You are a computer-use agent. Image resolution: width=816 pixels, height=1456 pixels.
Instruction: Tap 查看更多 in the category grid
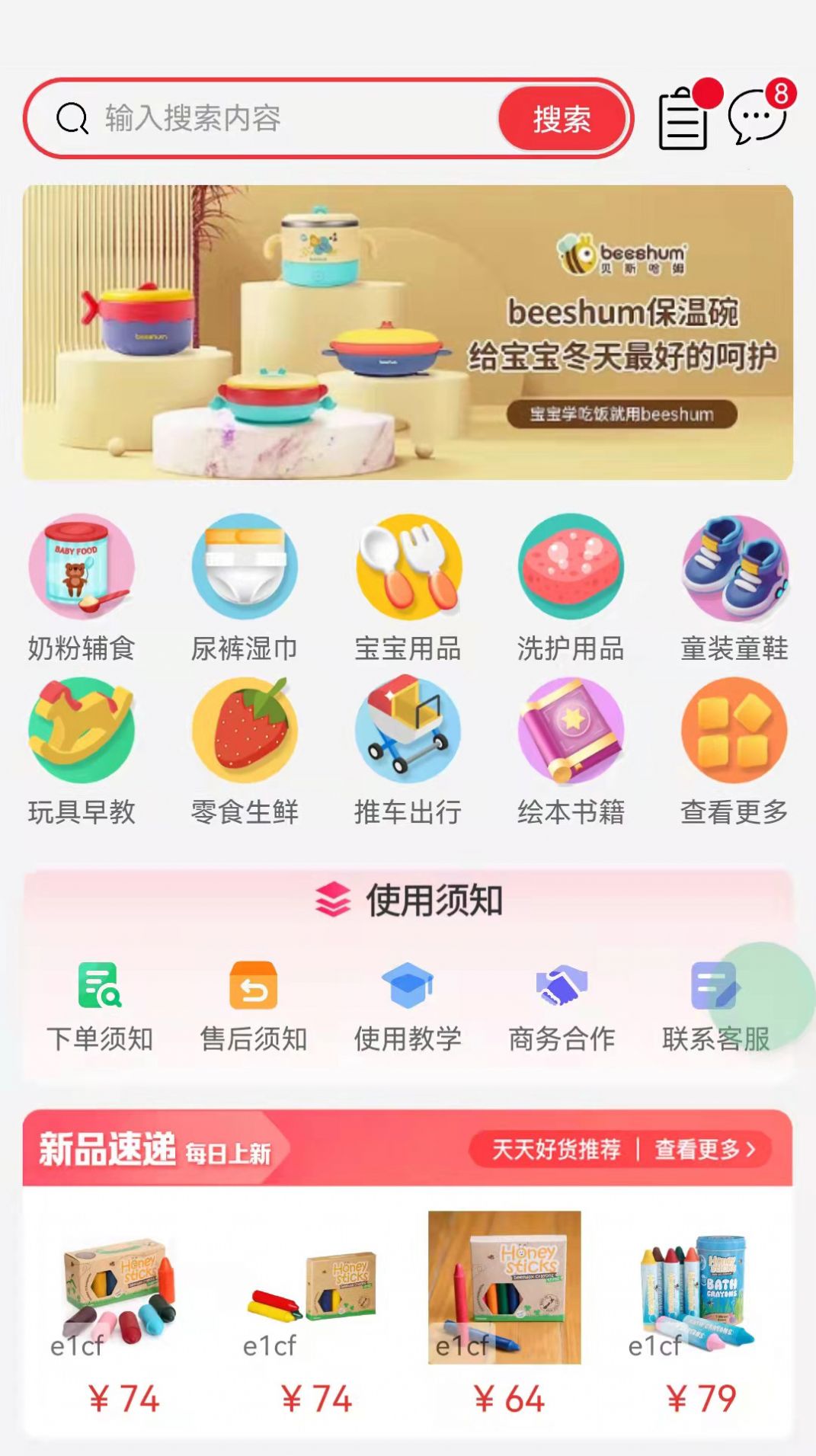(734, 751)
